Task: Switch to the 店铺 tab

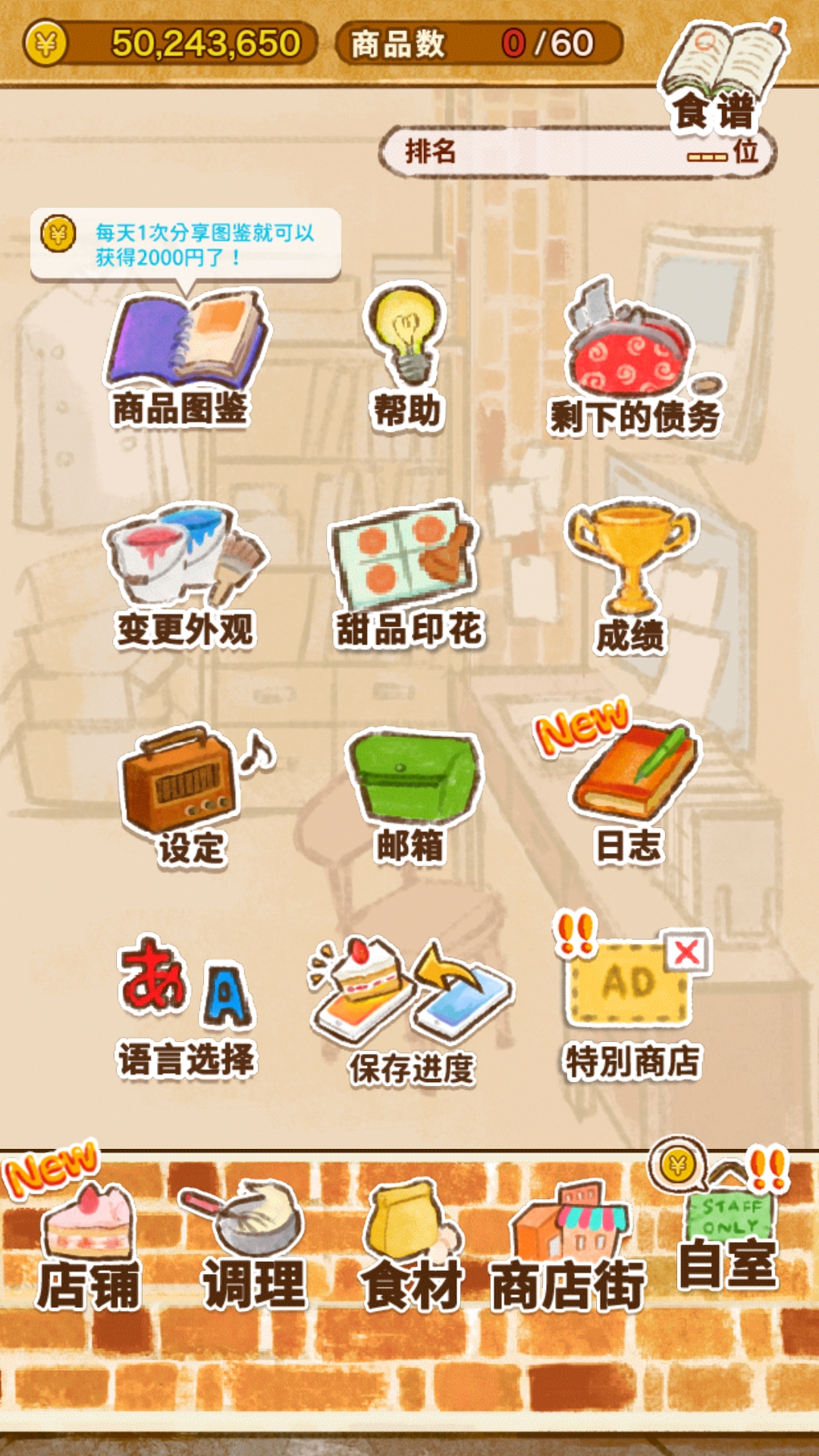Action: pyautogui.click(x=89, y=1244)
